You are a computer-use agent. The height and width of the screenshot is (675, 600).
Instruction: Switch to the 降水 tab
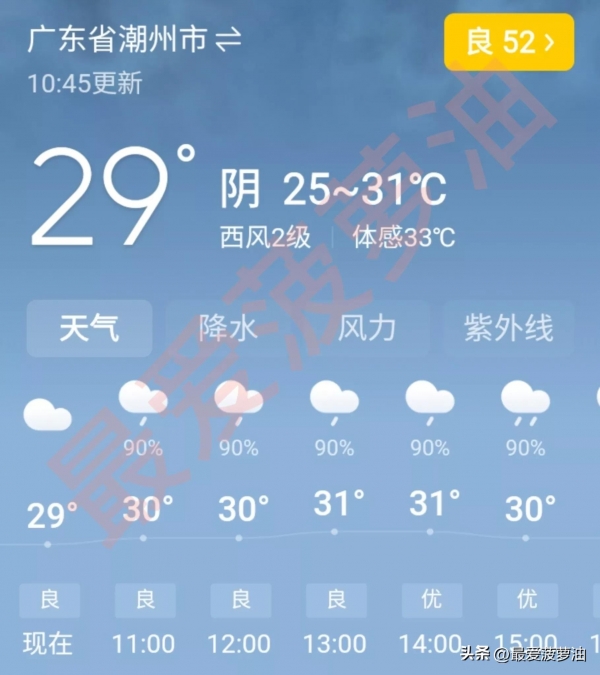[228, 328]
